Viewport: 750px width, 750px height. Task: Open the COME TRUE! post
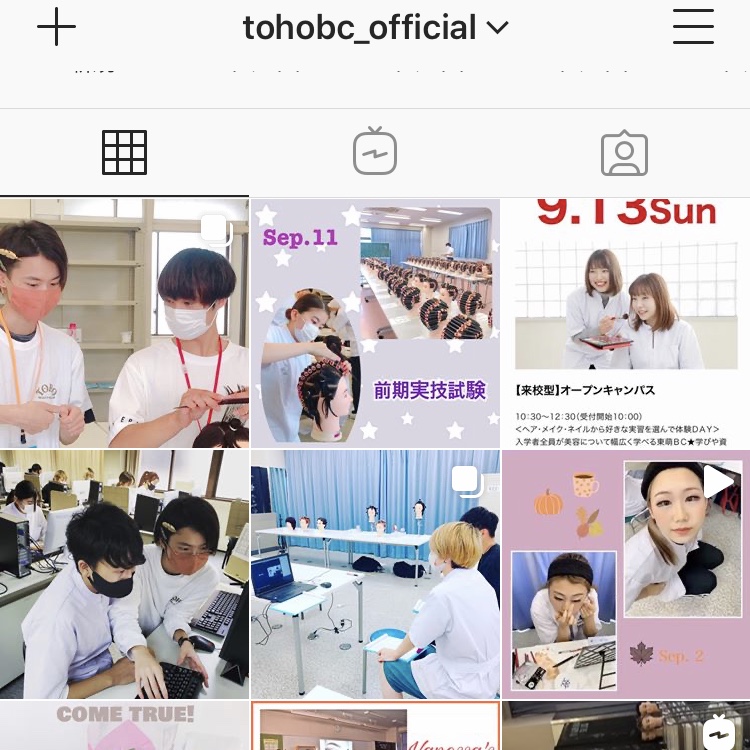(124, 726)
